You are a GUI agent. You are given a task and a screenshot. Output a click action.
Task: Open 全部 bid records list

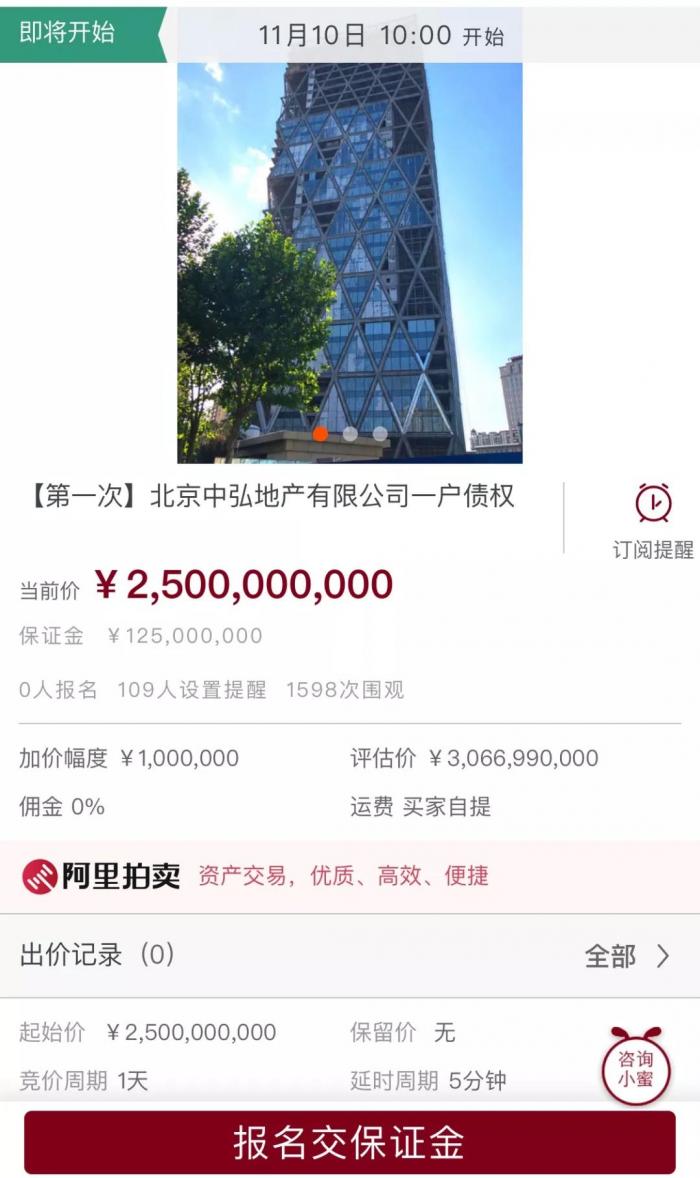pyautogui.click(x=627, y=956)
